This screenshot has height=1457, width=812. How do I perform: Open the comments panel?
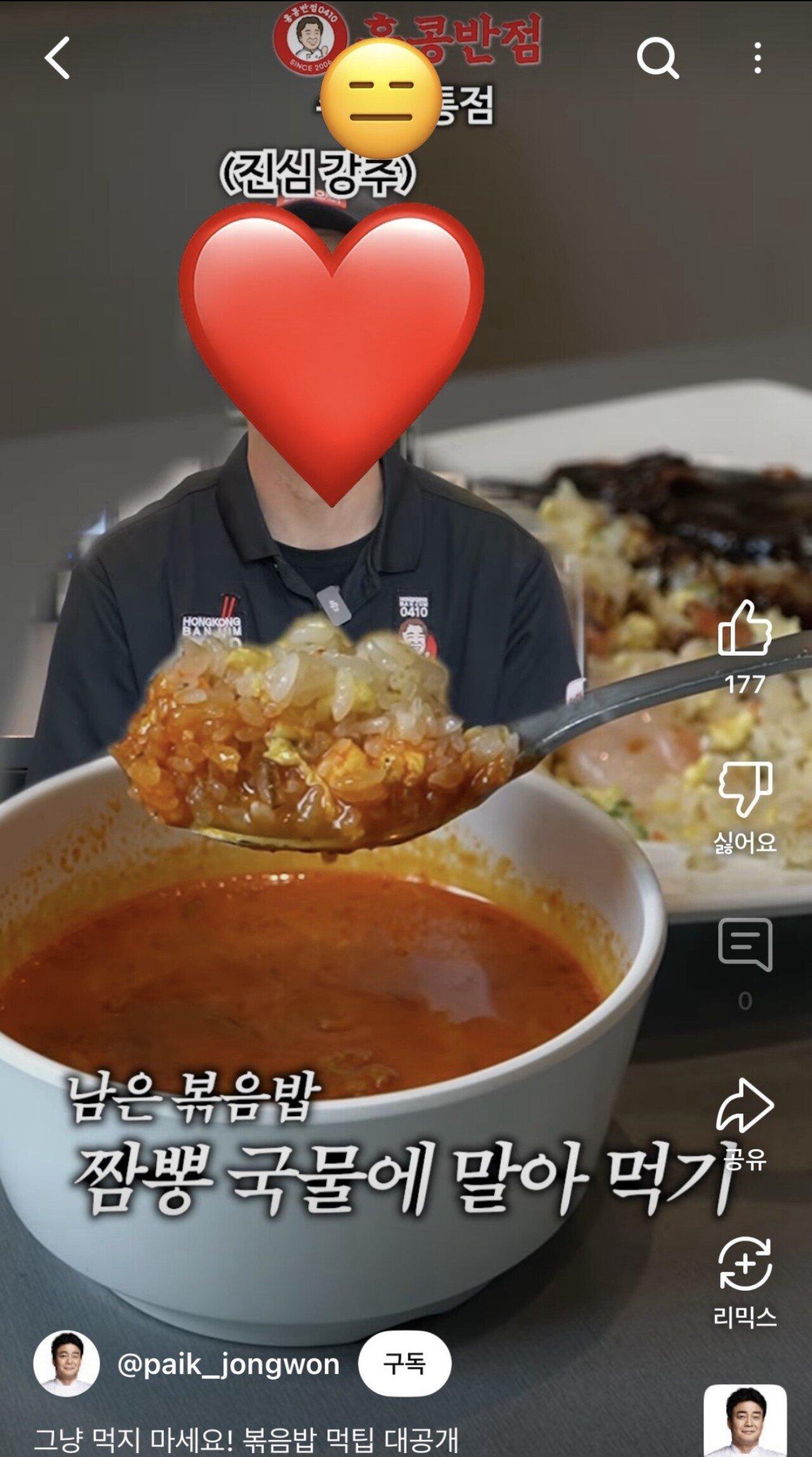(745, 946)
